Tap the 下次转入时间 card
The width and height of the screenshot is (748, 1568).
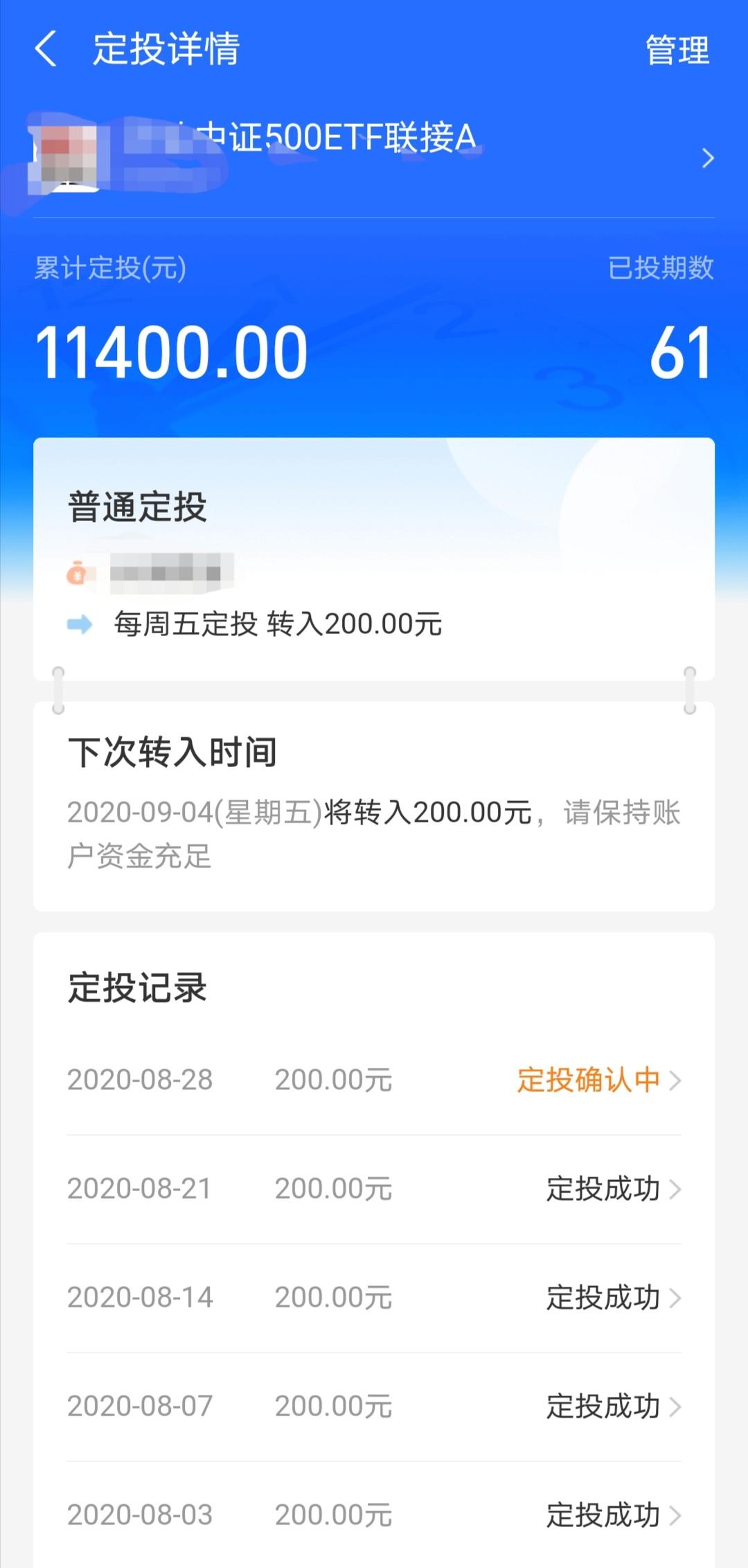[x=374, y=804]
